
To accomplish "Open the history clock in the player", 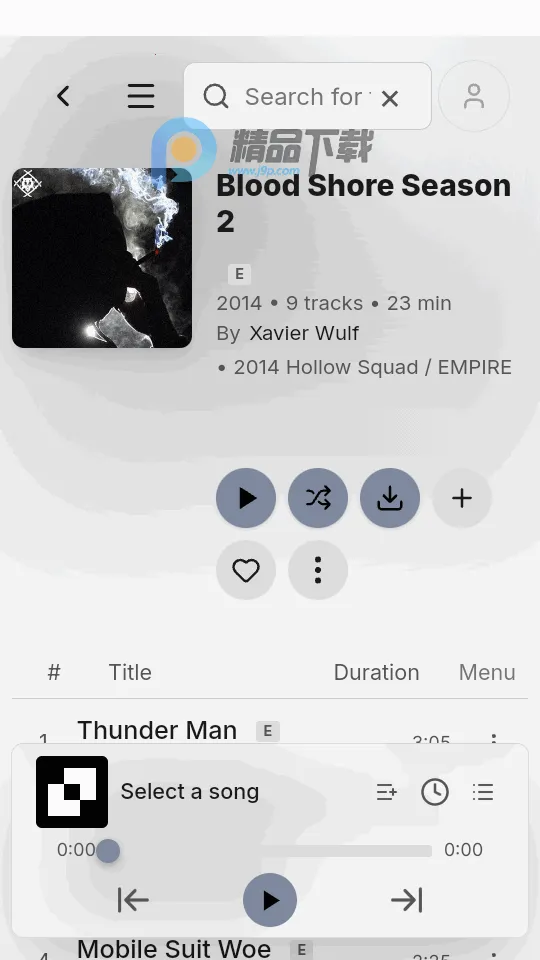I will coord(435,792).
